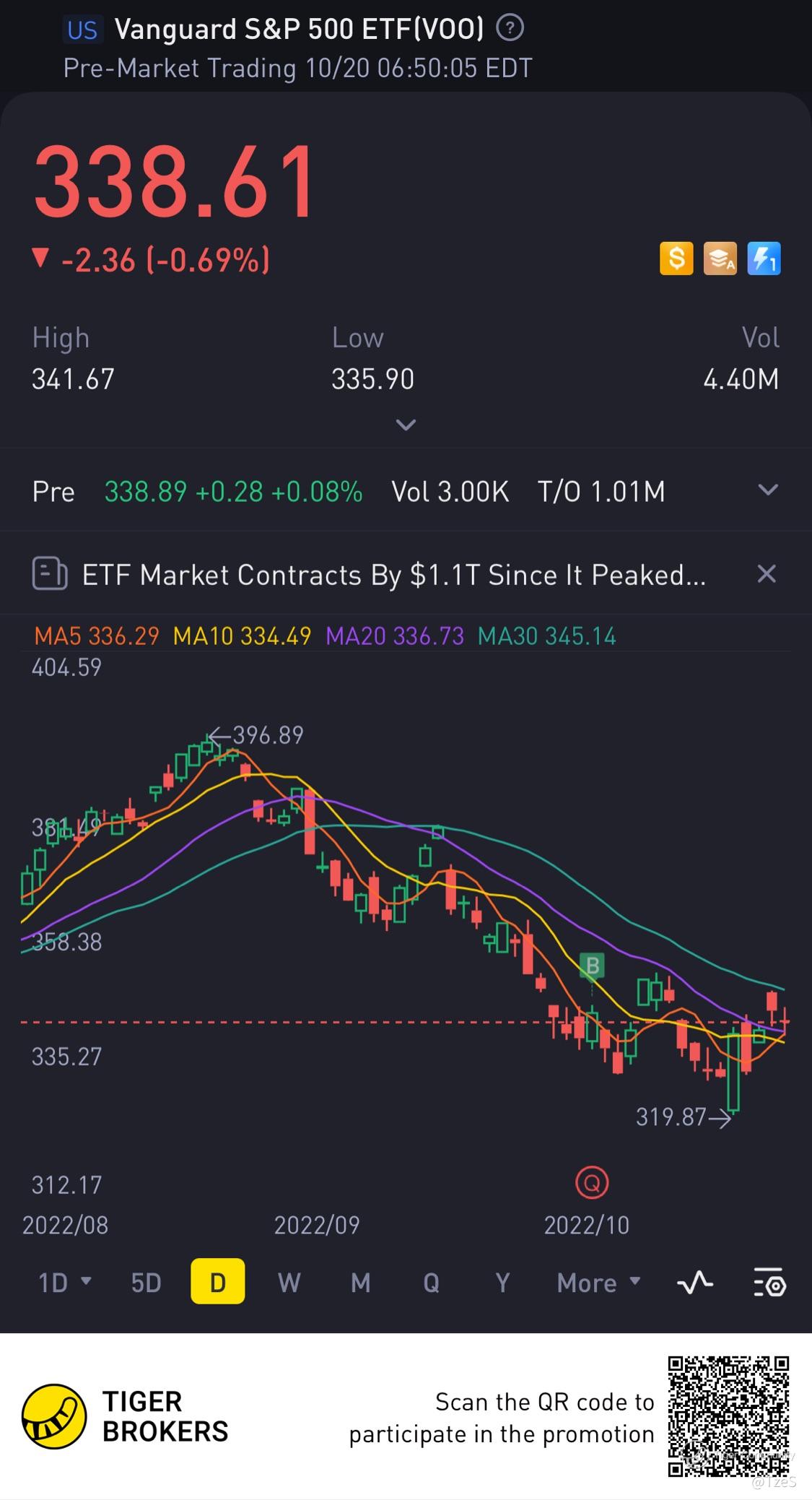
Task: Switch chart to M monthly view
Action: tap(360, 1283)
